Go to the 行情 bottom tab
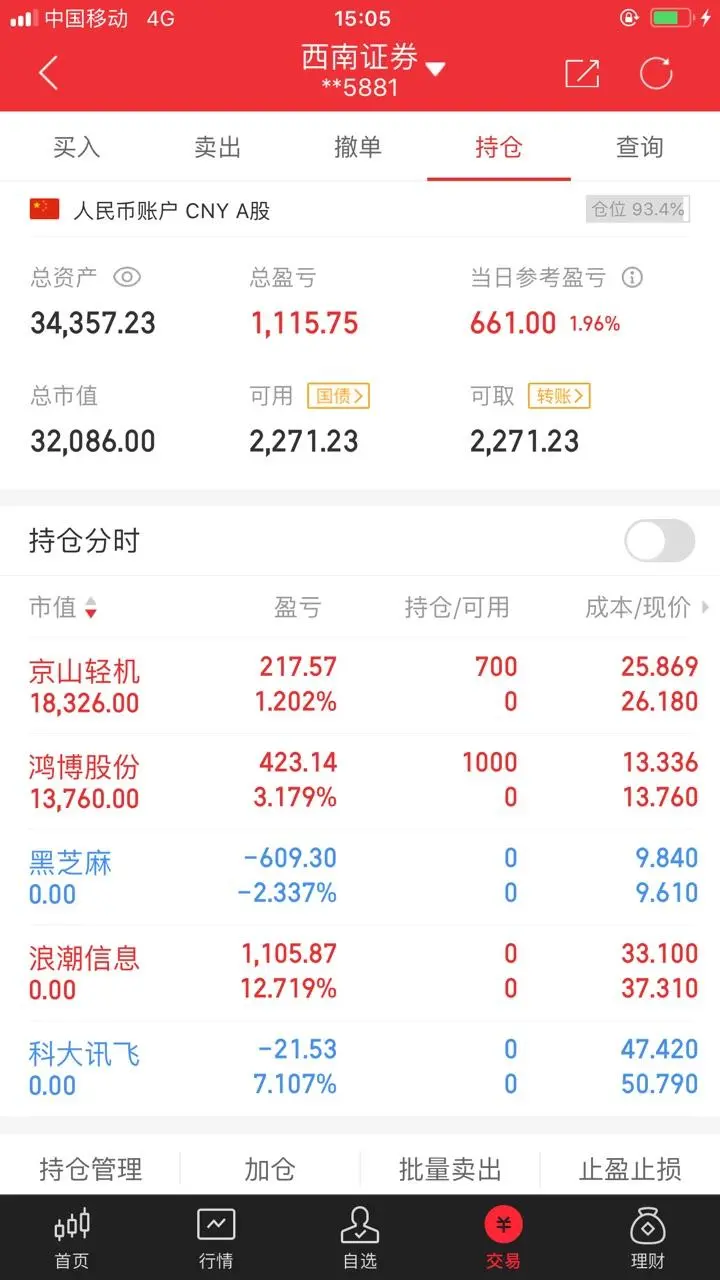The height and width of the screenshot is (1280, 720). [x=215, y=1238]
